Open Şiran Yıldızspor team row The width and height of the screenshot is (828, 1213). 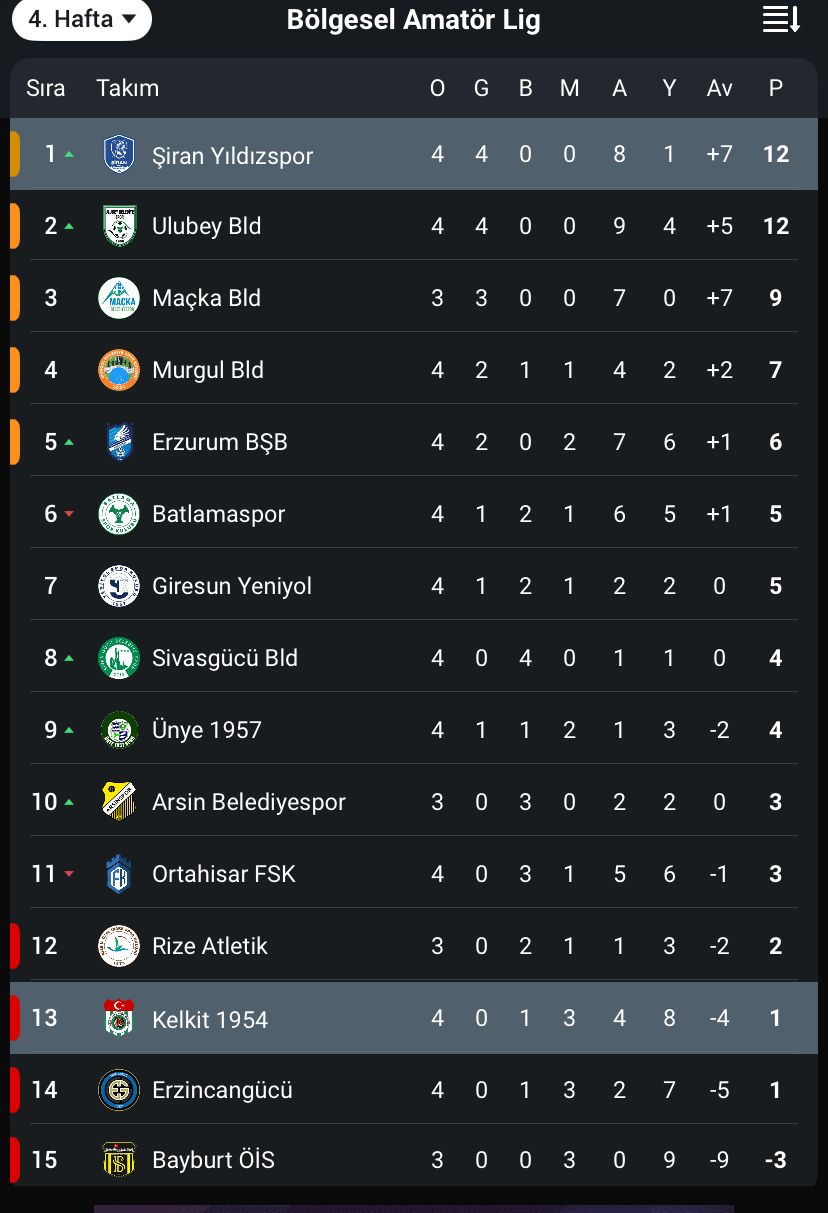pyautogui.click(x=232, y=155)
